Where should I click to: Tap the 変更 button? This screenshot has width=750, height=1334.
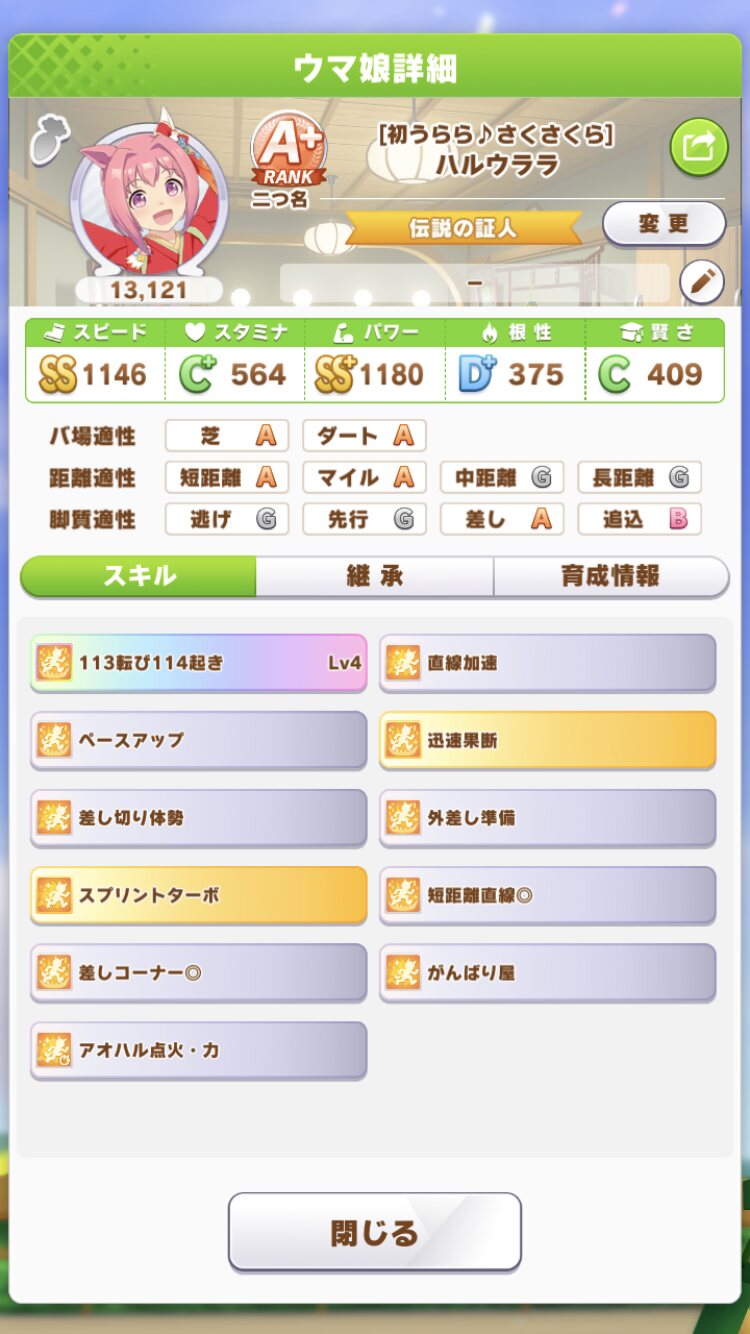tap(663, 223)
